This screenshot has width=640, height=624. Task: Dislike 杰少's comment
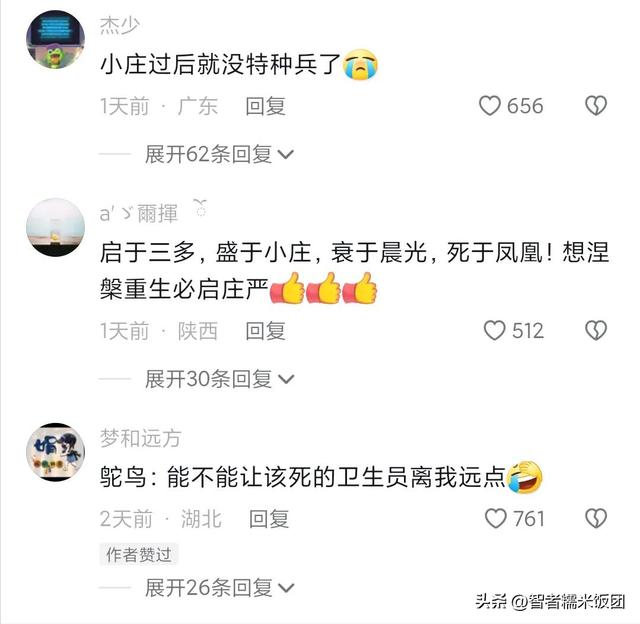pyautogui.click(x=596, y=105)
